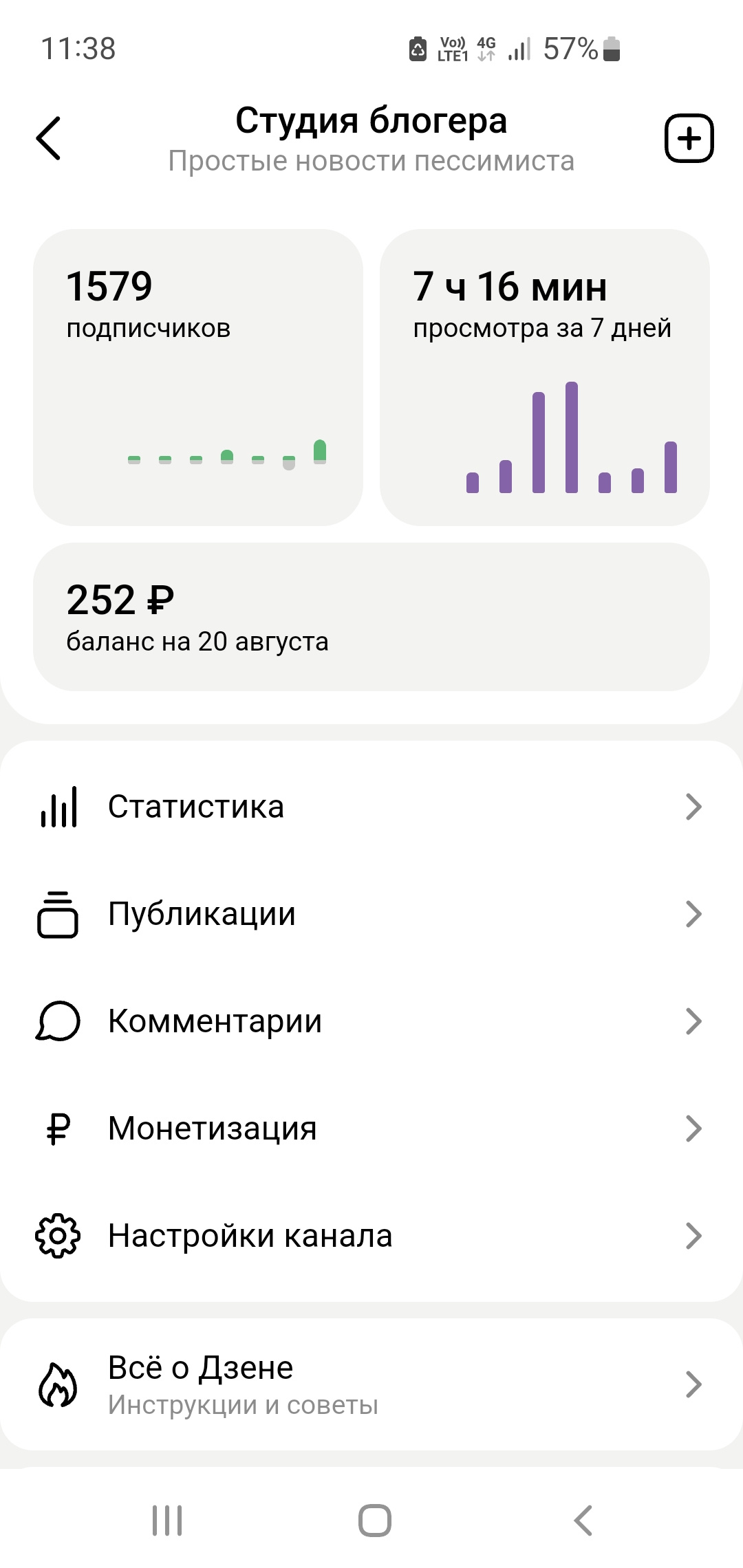Image resolution: width=743 pixels, height=1568 pixels.
Task: Go to Публикации
Action: [371, 914]
